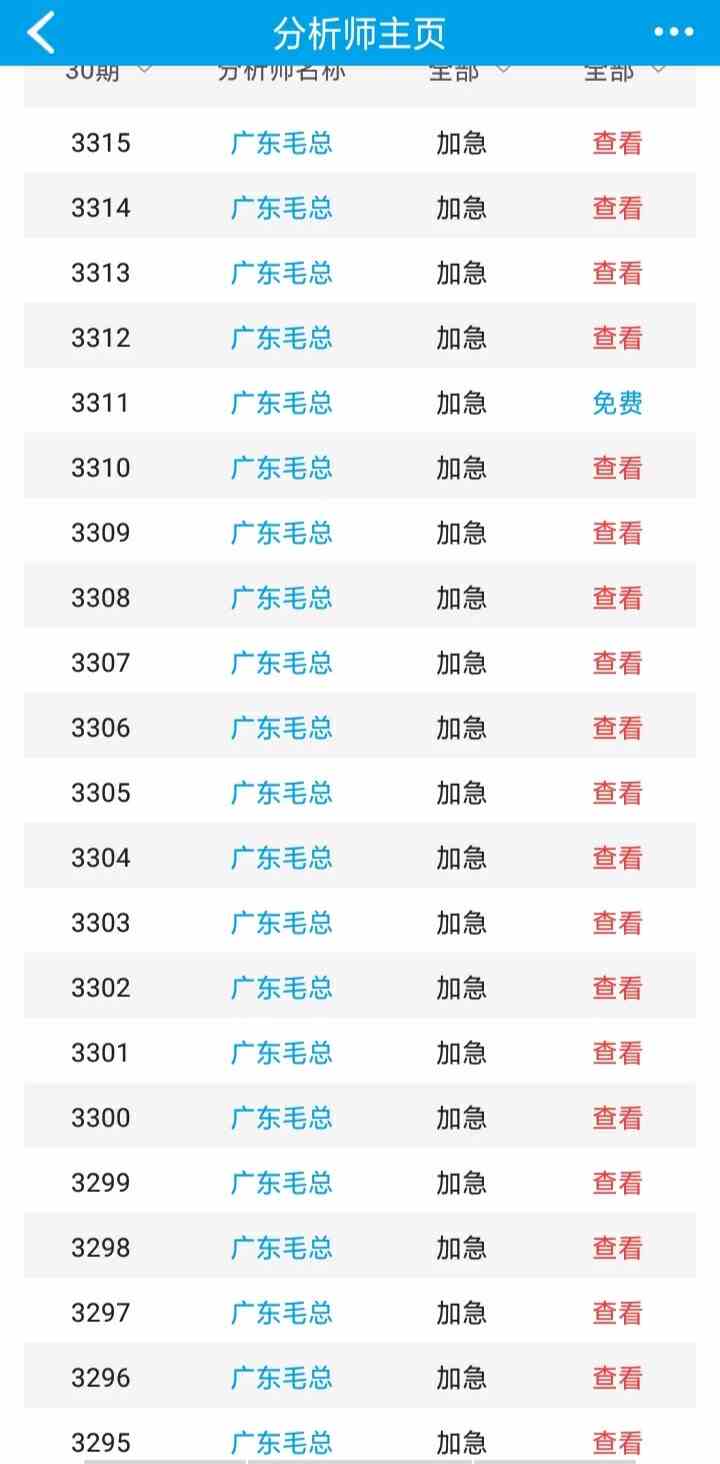View 查看 for issue 3314
Viewport: 720px width, 1464px height.
617,208
